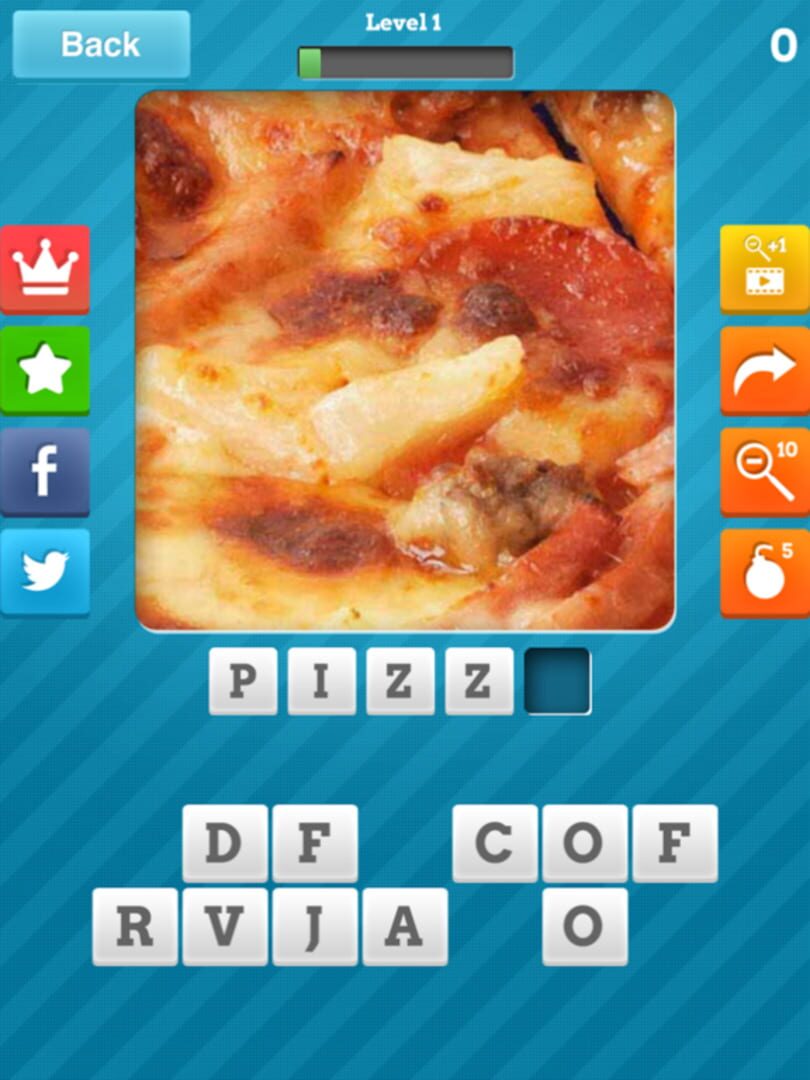Select the letter V tile

(x=224, y=926)
